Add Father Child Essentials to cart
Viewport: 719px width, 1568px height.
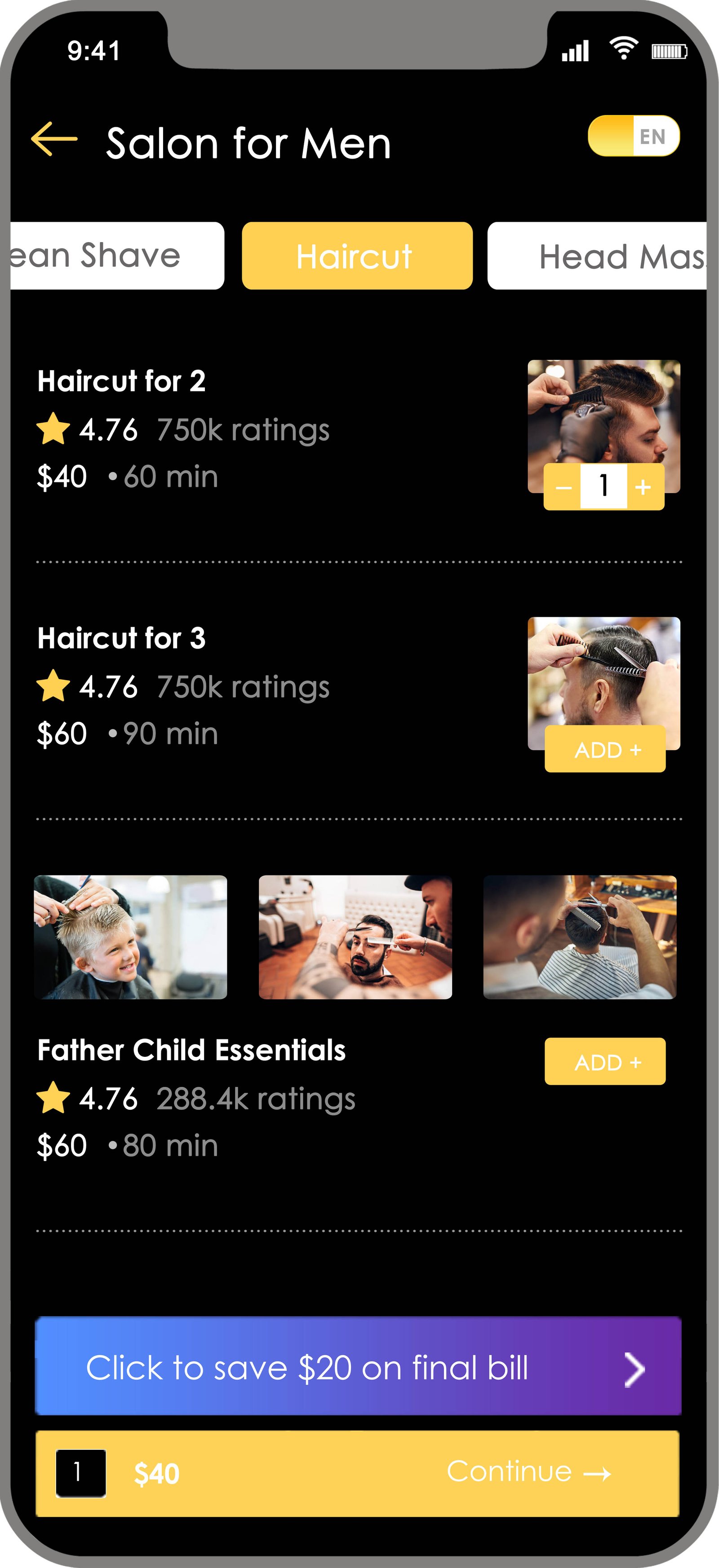(x=604, y=1061)
